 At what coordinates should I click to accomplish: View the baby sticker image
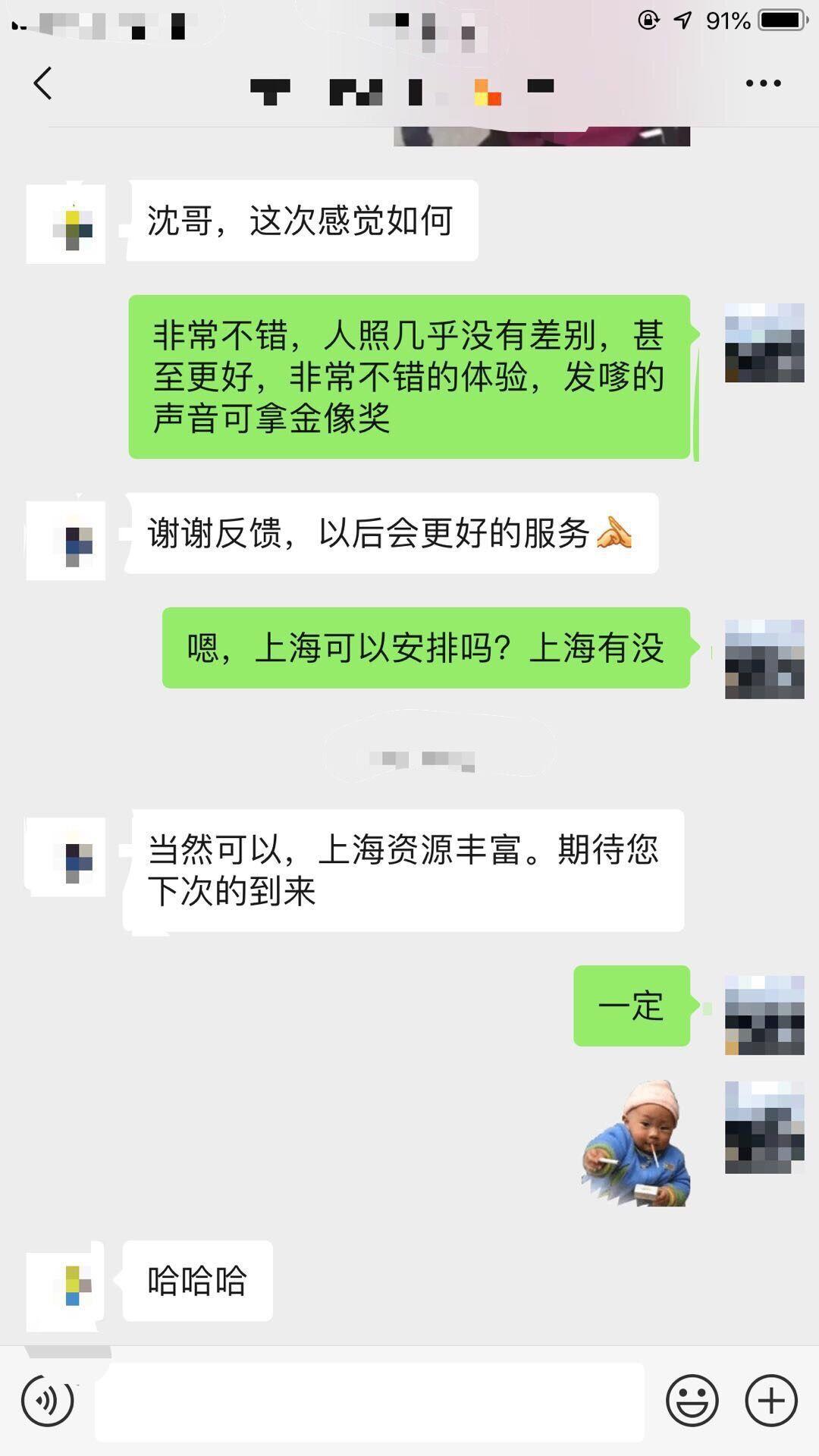click(x=636, y=1144)
